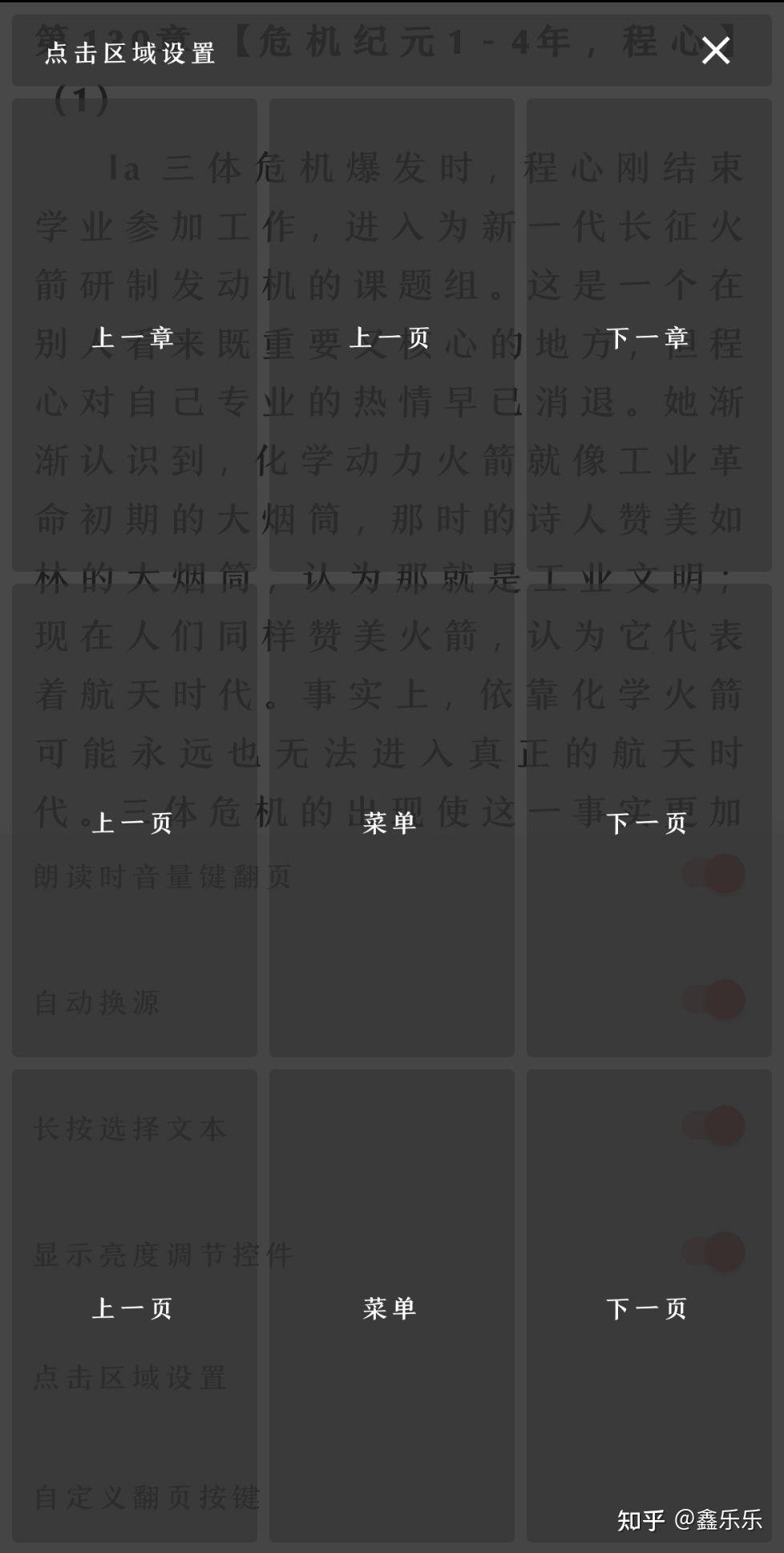Select the 下一章 click zone

[x=648, y=337]
